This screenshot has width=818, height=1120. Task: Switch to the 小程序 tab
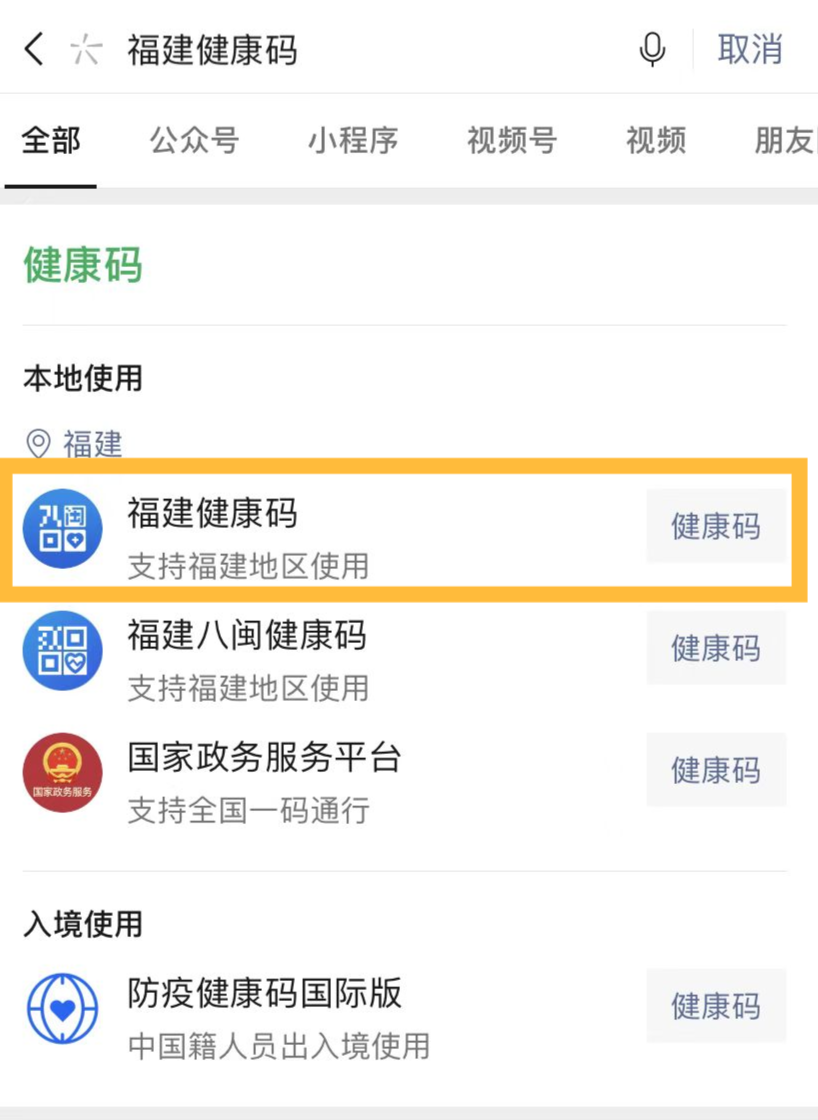coord(352,141)
